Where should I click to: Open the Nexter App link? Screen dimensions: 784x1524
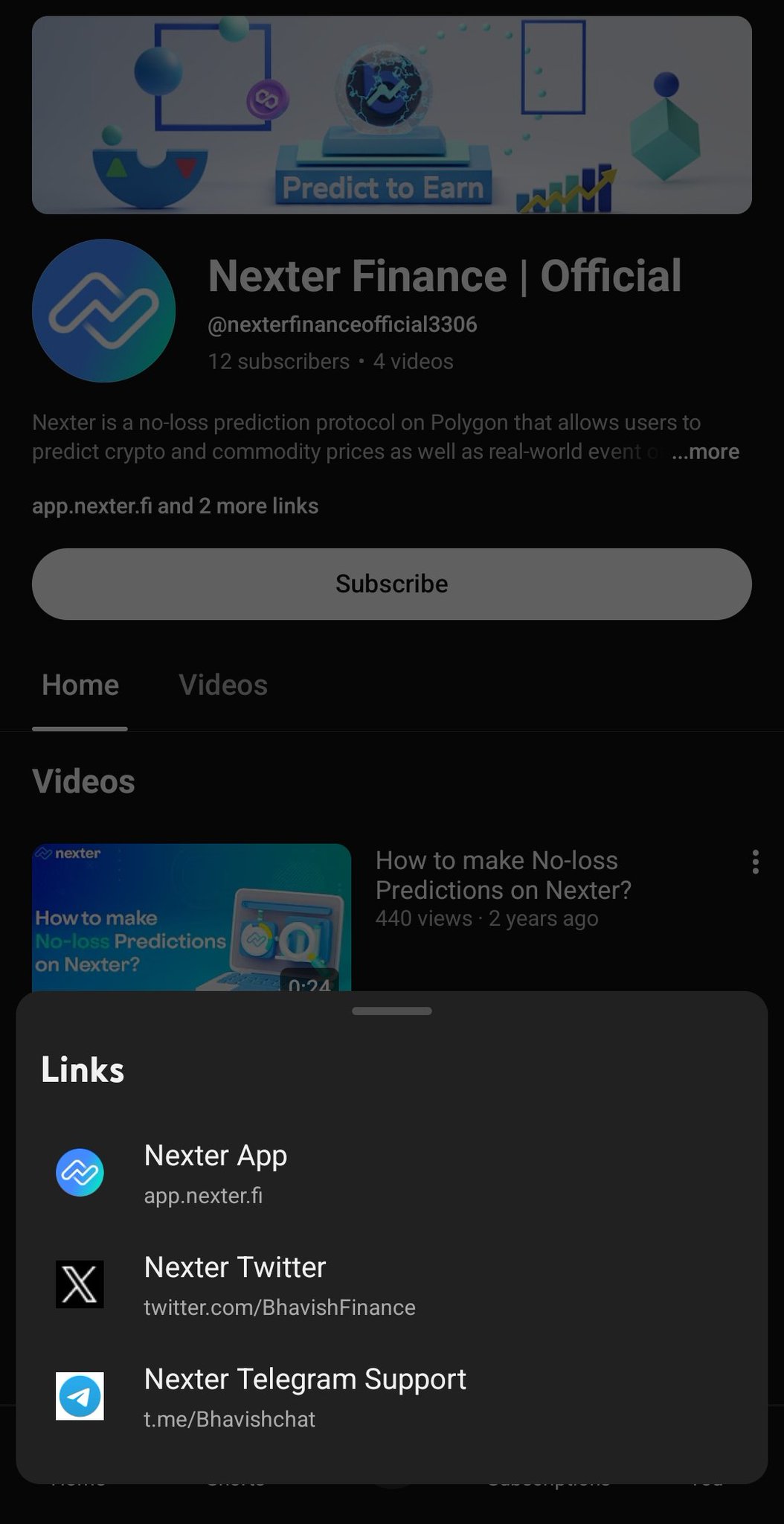pyautogui.click(x=216, y=1173)
